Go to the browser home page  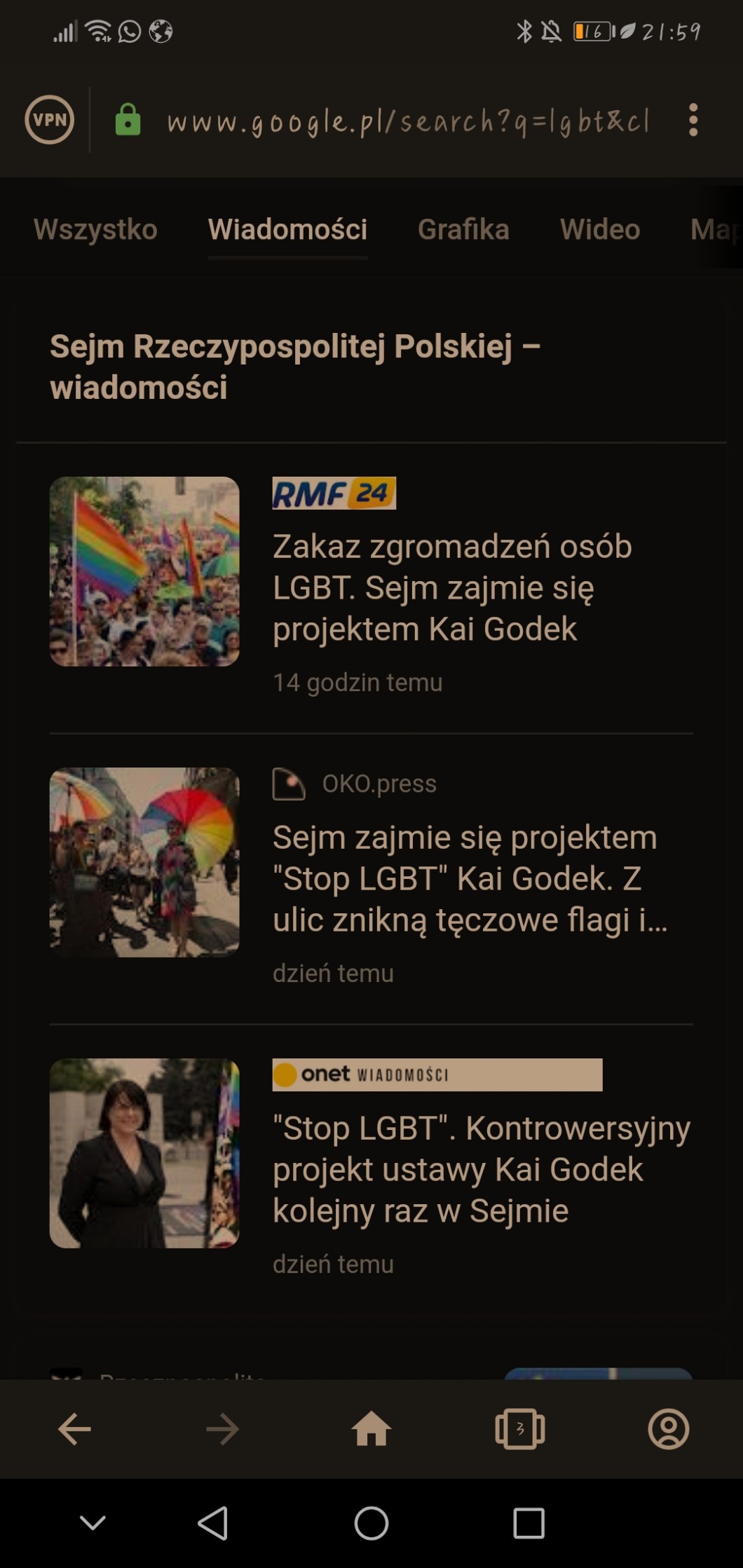point(371,1429)
